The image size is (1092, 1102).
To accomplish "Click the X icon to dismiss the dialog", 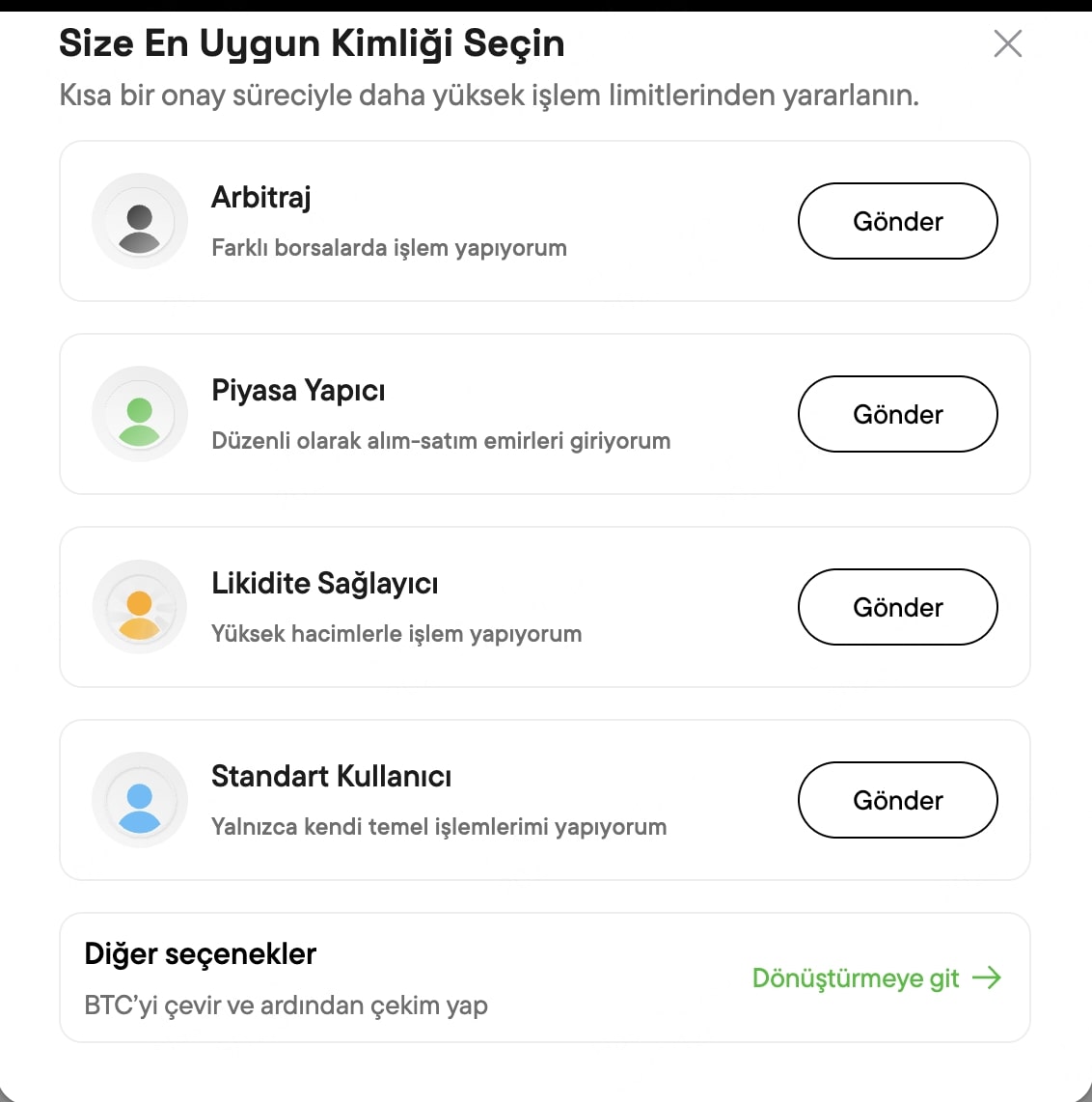I will [x=1007, y=43].
